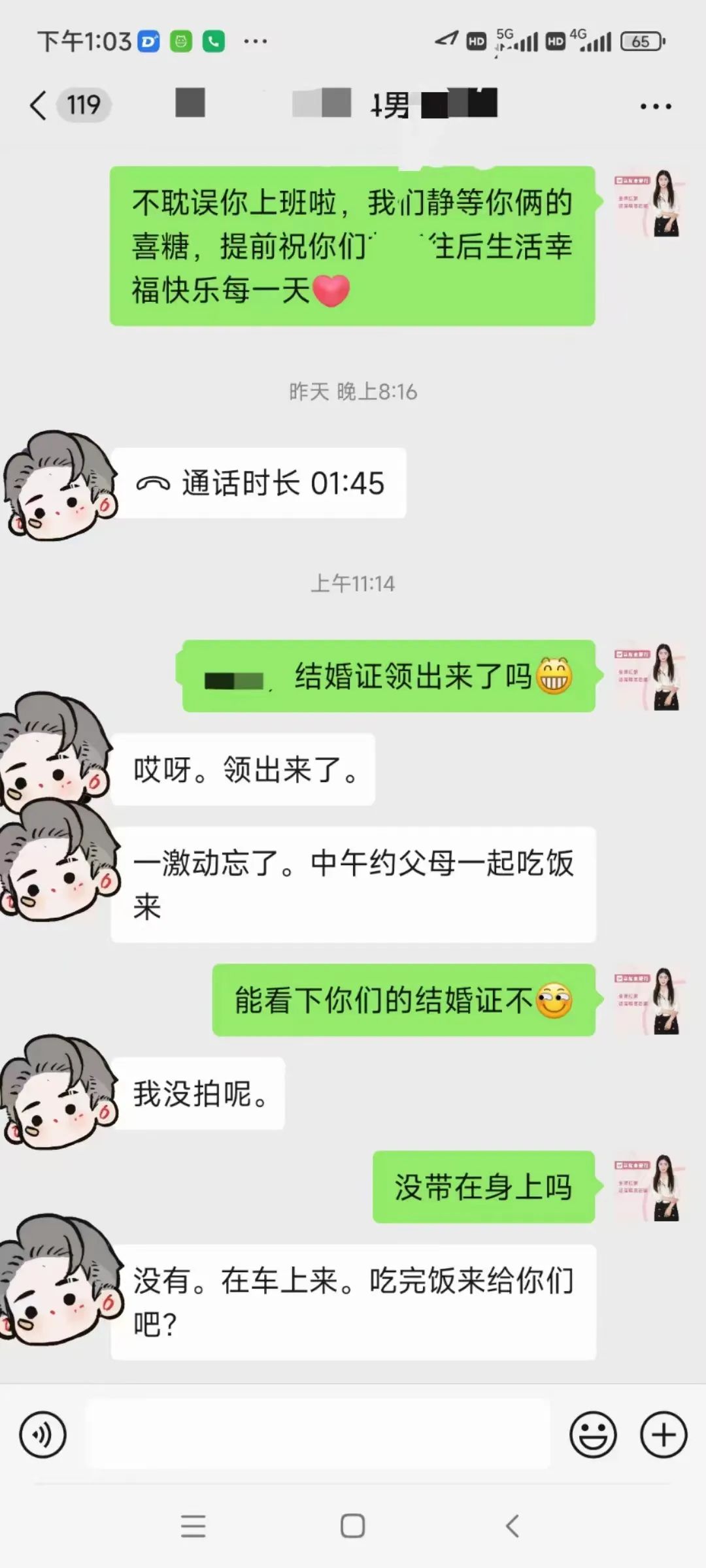Open system recent apps menu

pyautogui.click(x=193, y=1526)
